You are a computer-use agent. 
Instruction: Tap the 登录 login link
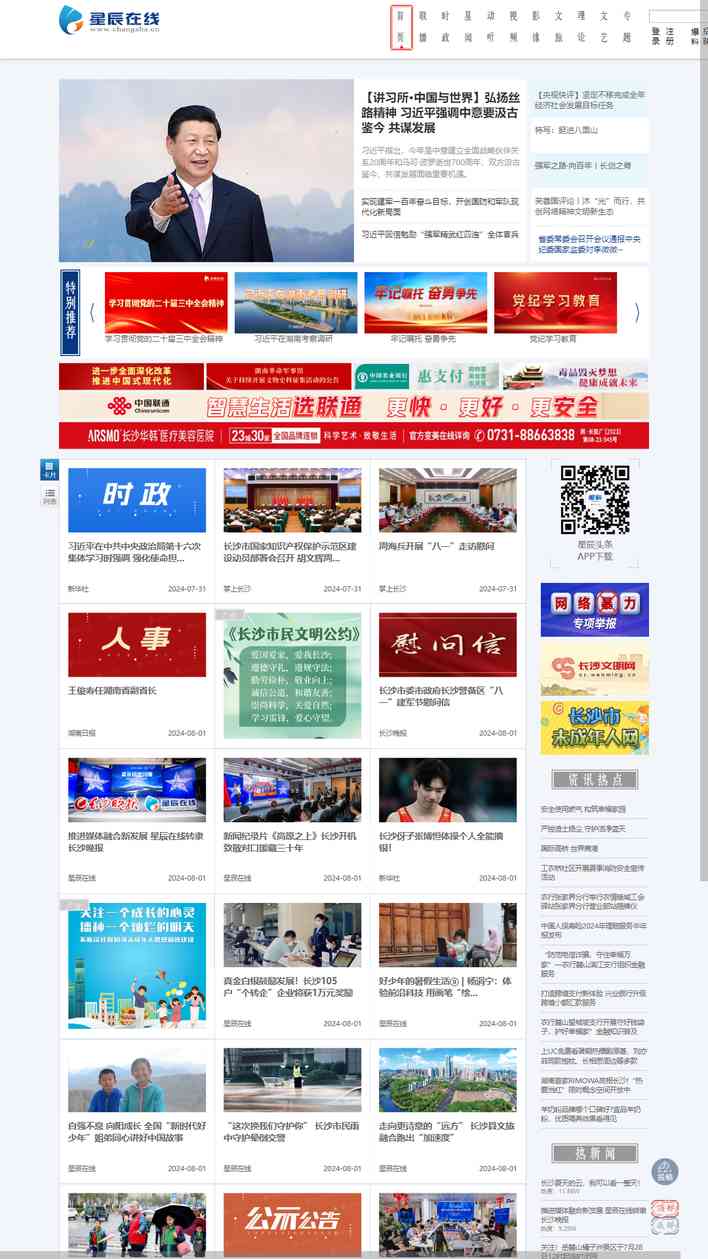656,36
